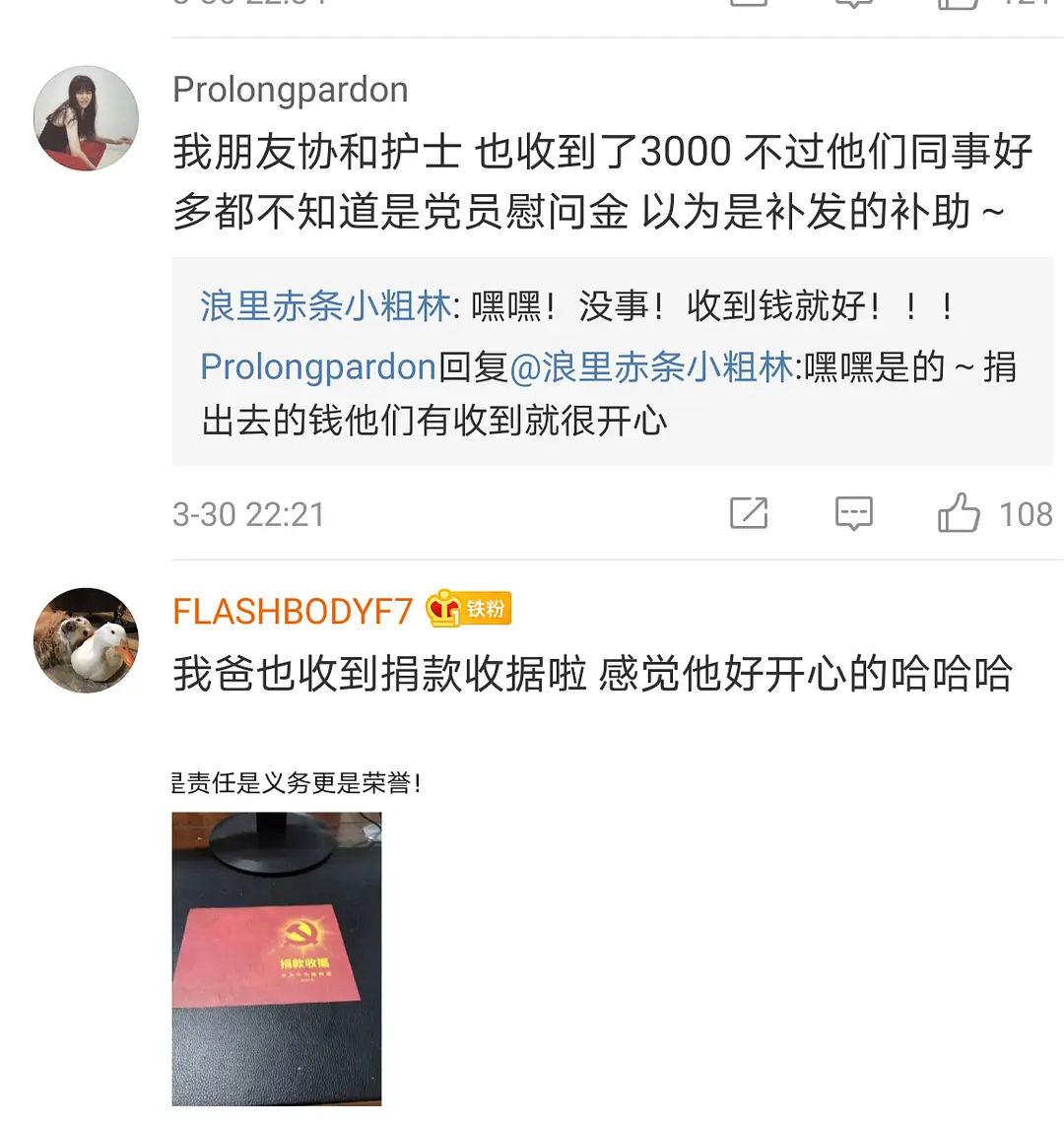
Task: Open 浪里赤条小粗林's profile from the reply
Action: 325,306
